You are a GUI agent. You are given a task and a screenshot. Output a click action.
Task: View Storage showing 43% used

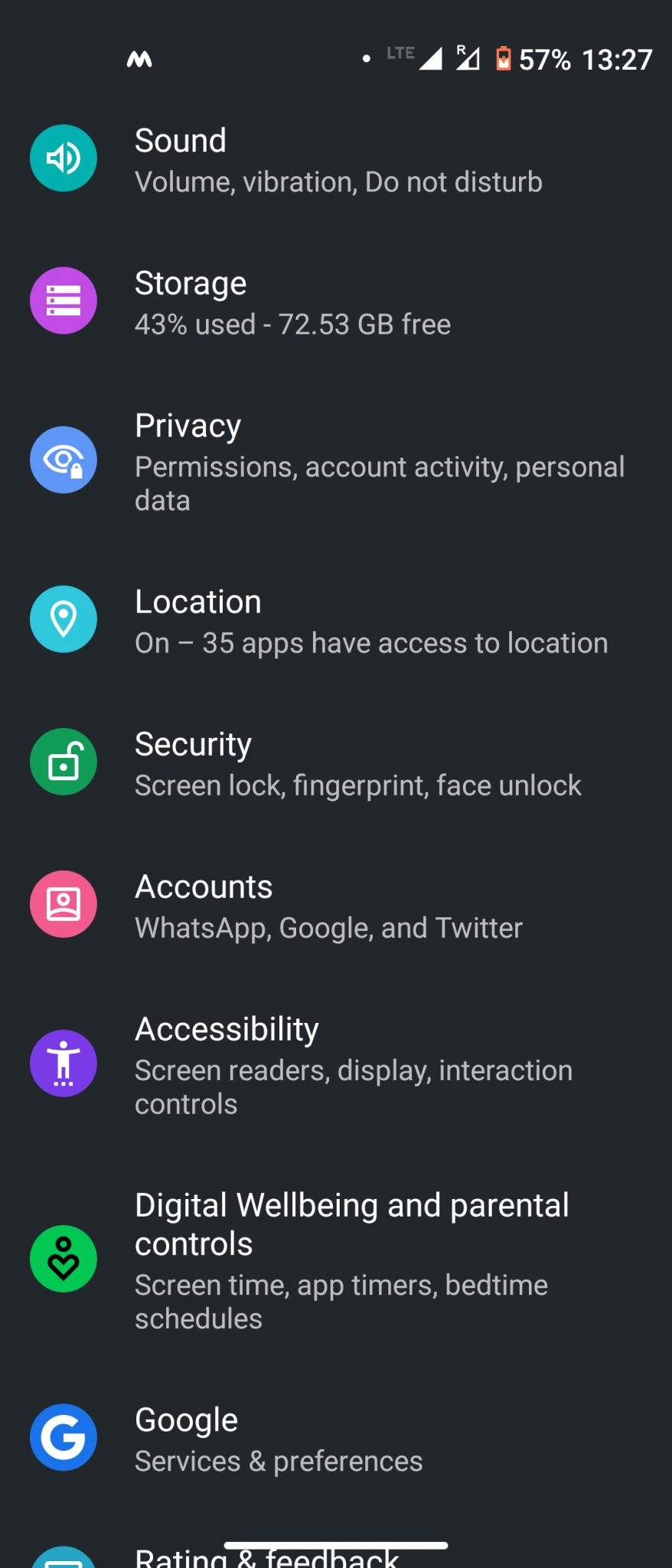337,301
